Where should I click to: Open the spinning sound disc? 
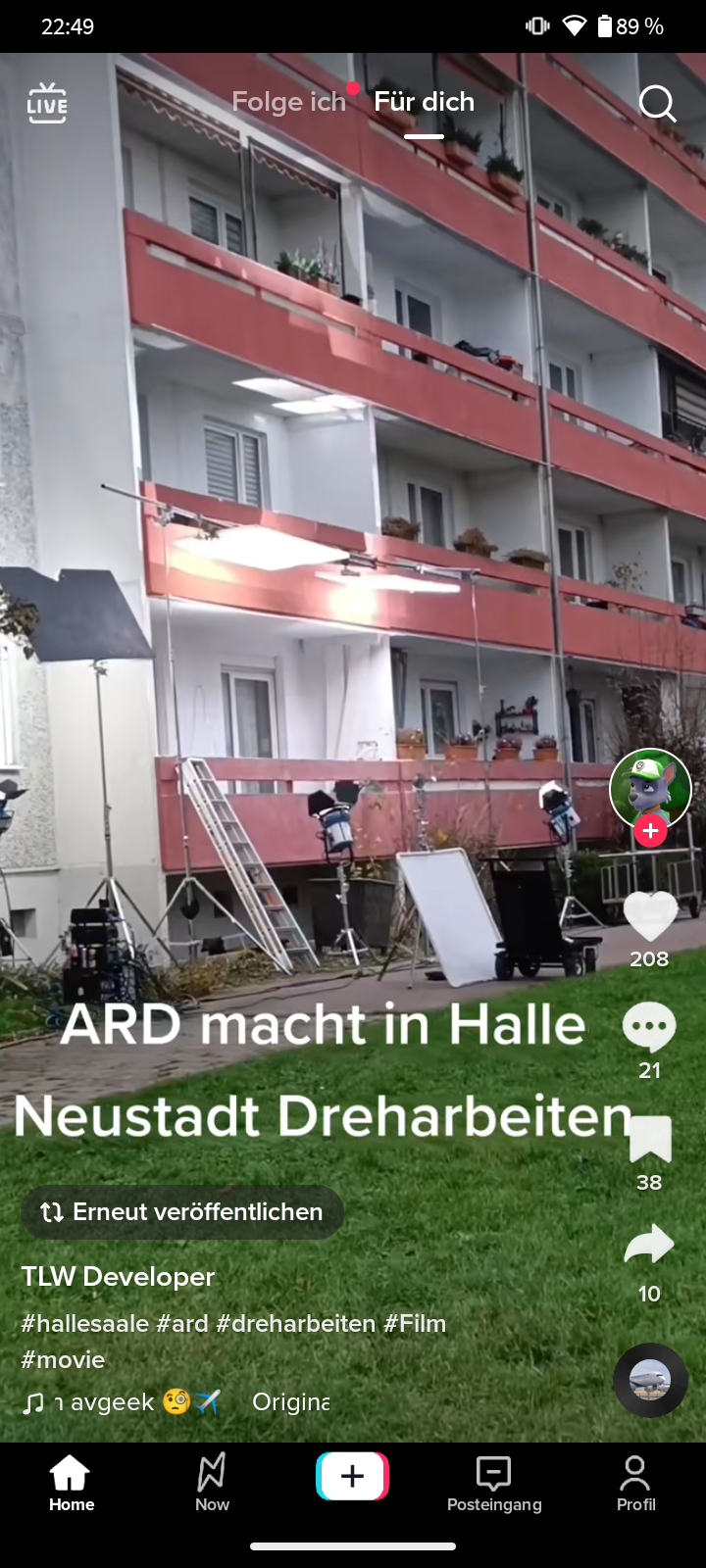pyautogui.click(x=649, y=1380)
